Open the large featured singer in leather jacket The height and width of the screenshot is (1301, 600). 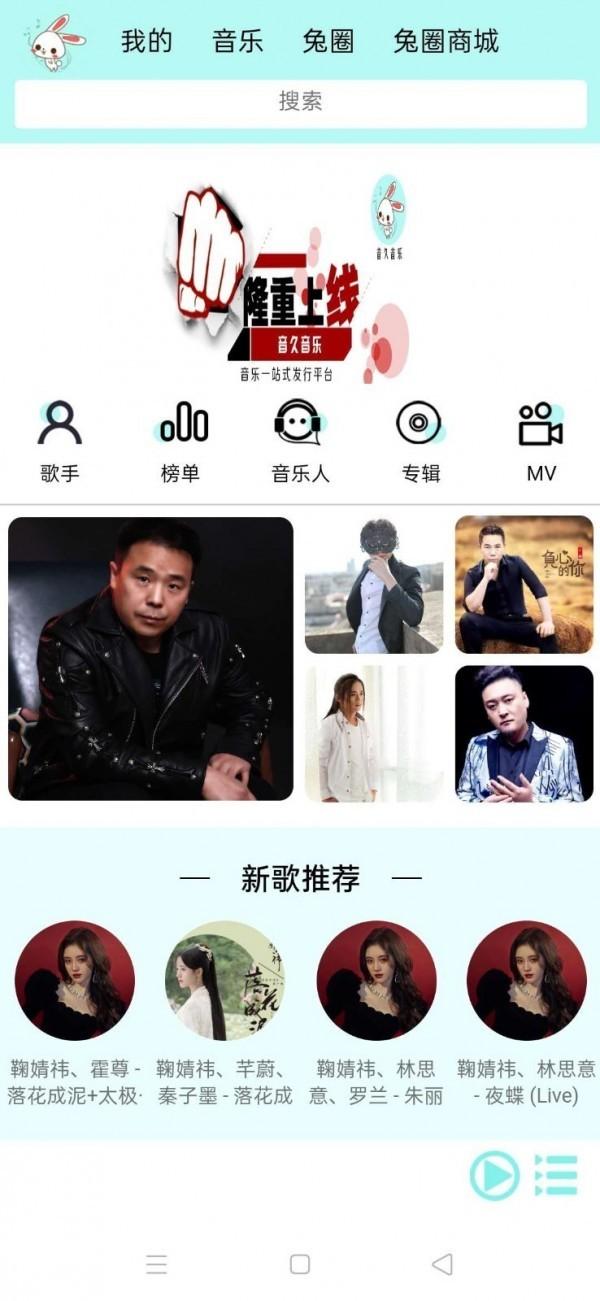click(x=151, y=658)
